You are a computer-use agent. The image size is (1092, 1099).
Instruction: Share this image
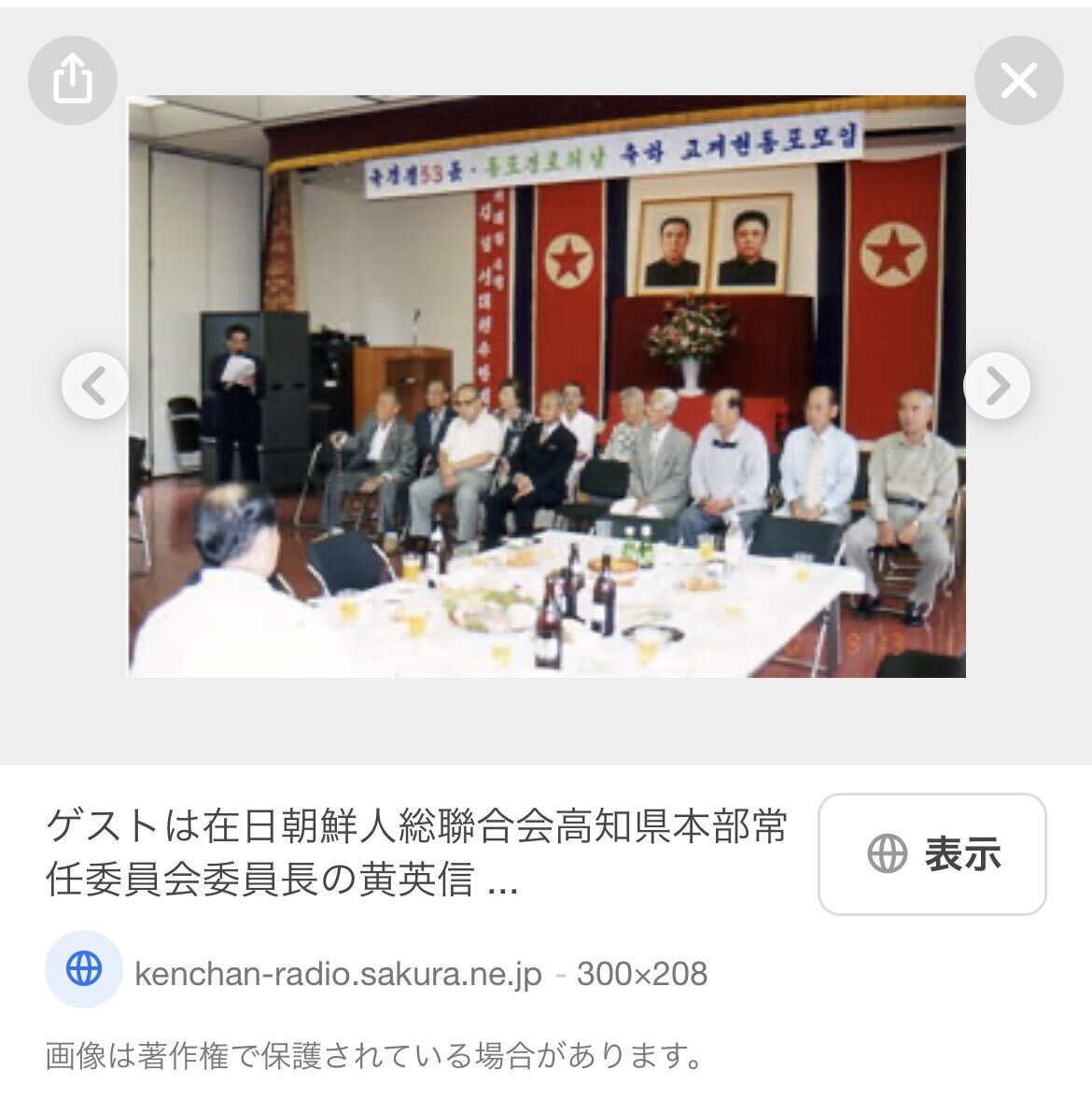coord(73,80)
